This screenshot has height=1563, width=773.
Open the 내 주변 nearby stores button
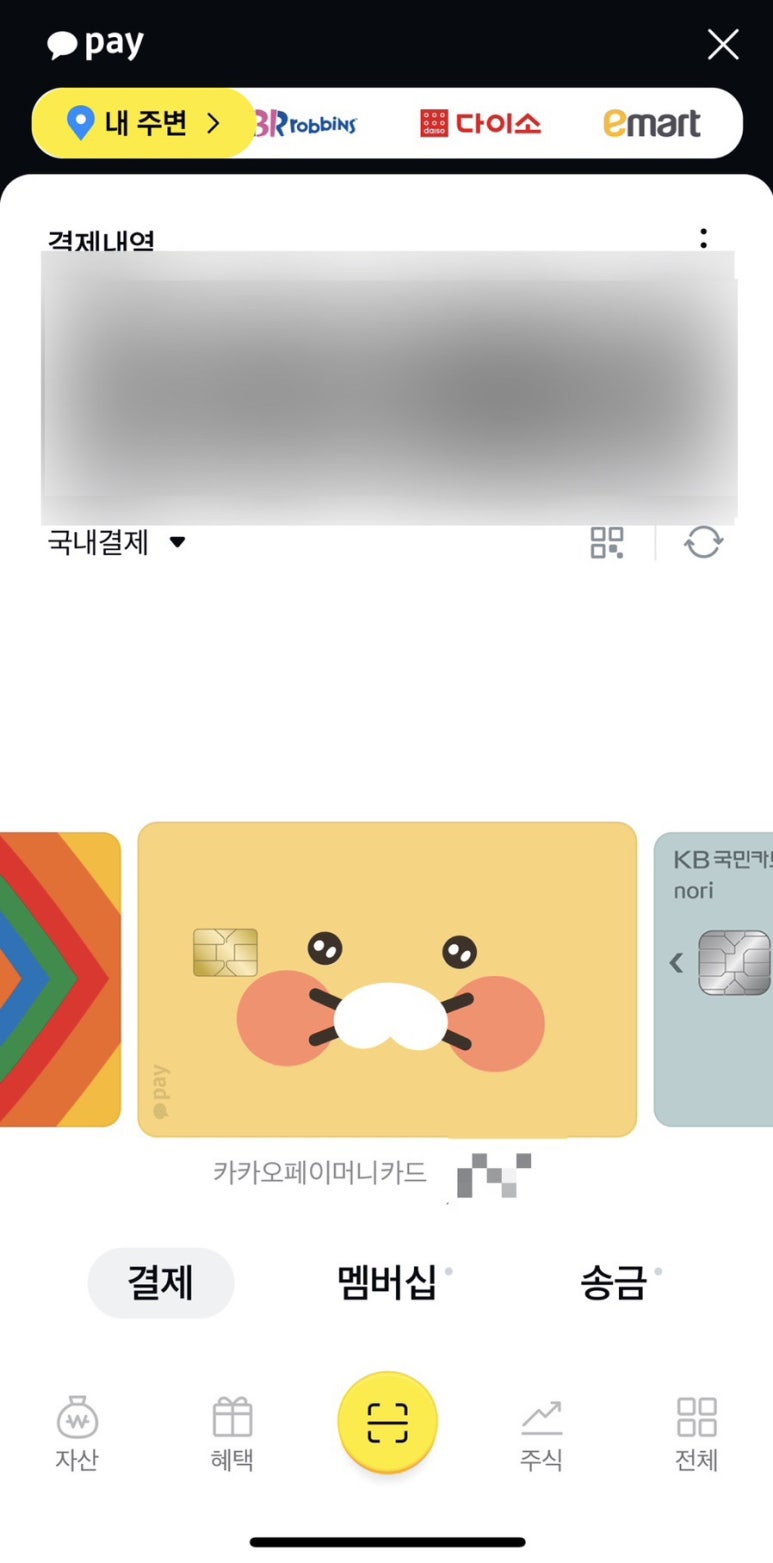coord(143,123)
